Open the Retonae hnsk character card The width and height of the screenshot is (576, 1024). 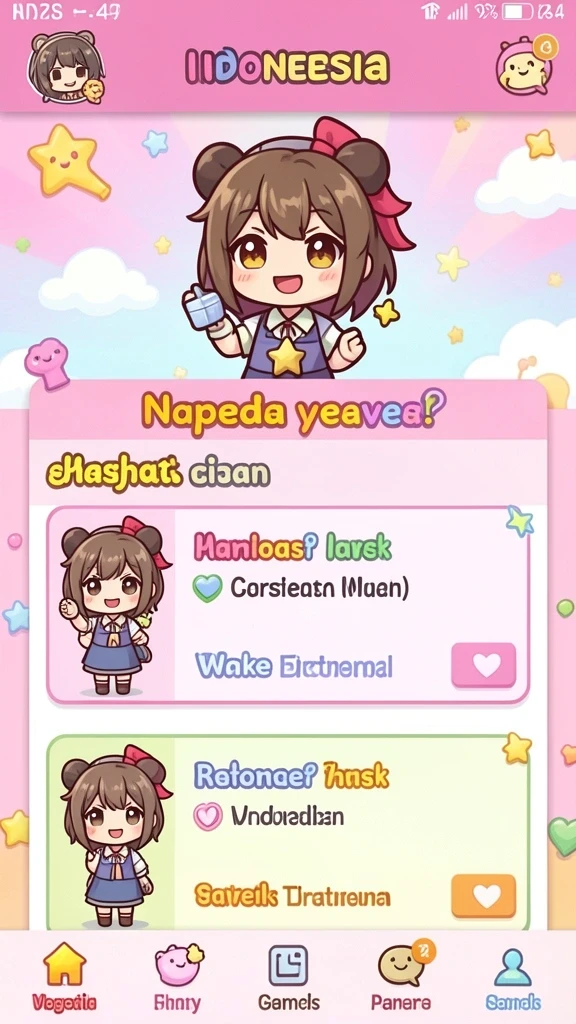click(x=288, y=833)
